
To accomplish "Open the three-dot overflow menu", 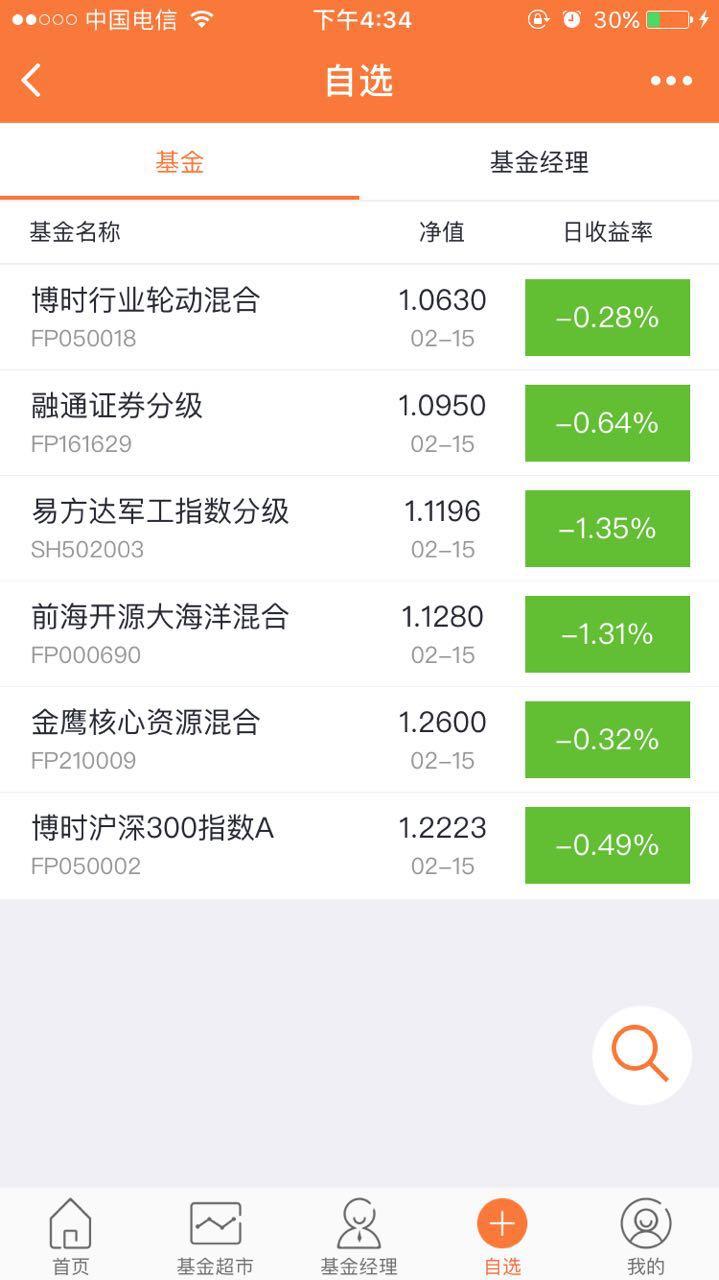I will pyautogui.click(x=671, y=81).
